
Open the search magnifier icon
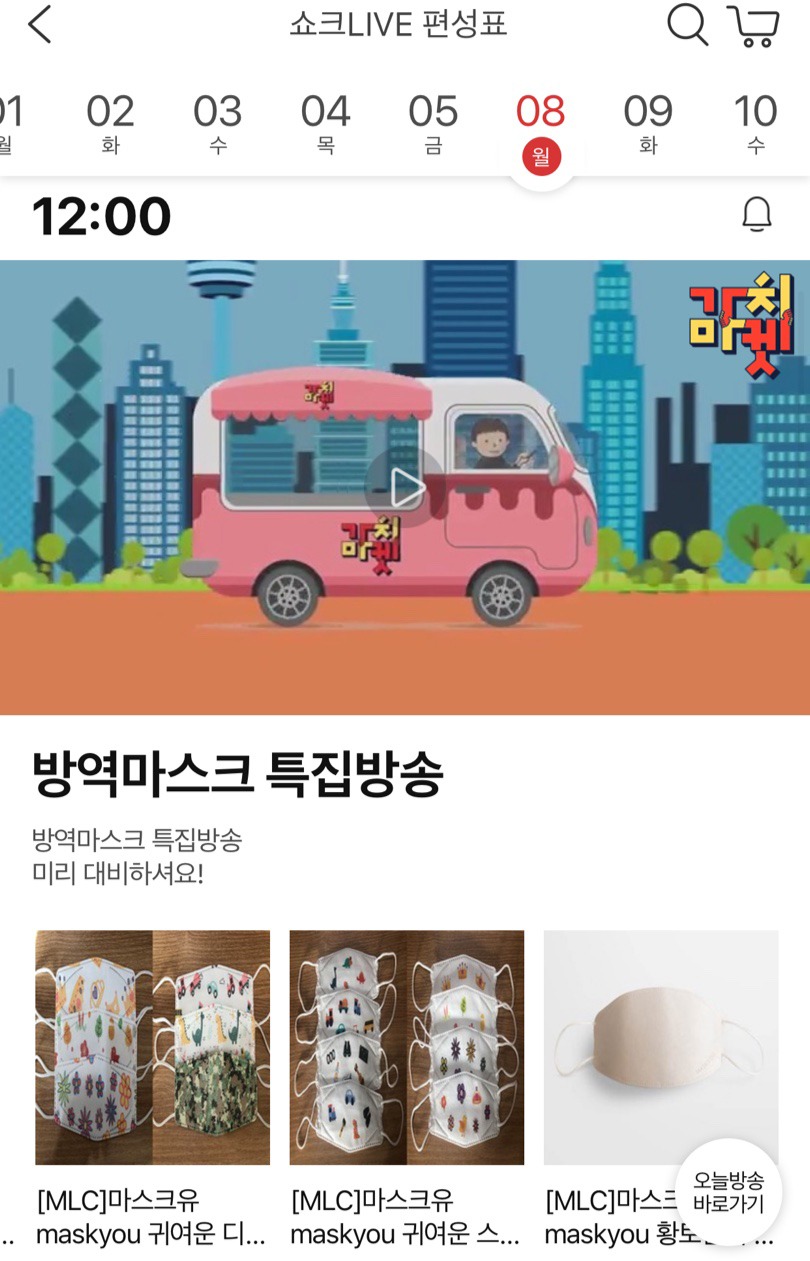pos(687,25)
